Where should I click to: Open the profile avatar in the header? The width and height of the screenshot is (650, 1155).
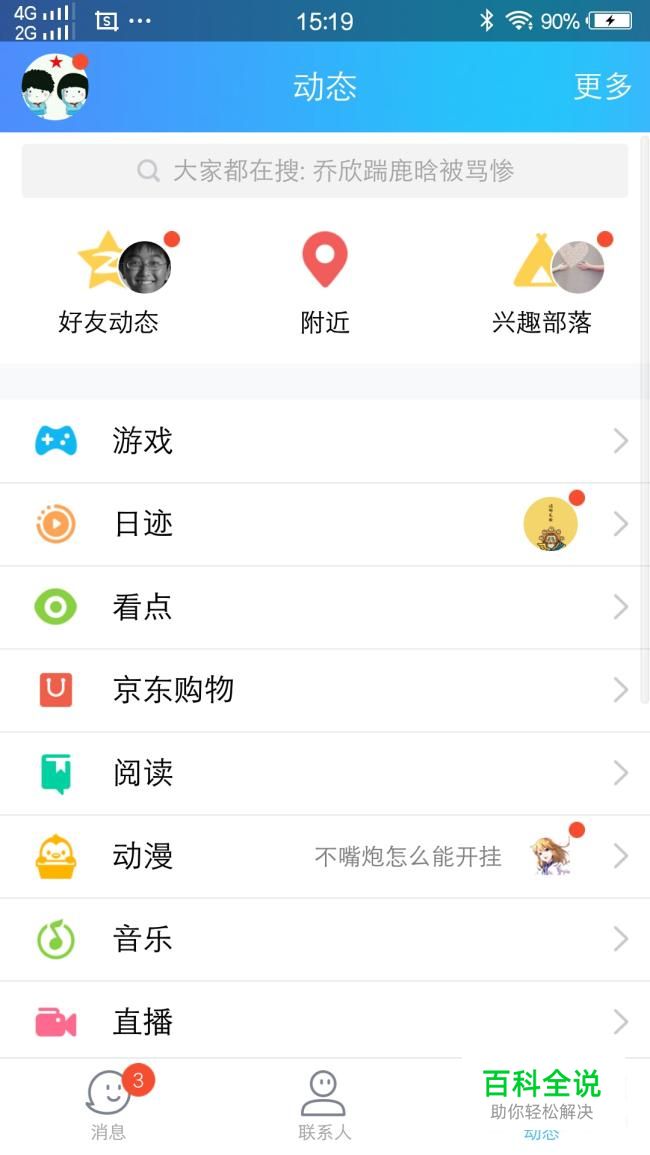pyautogui.click(x=55, y=87)
